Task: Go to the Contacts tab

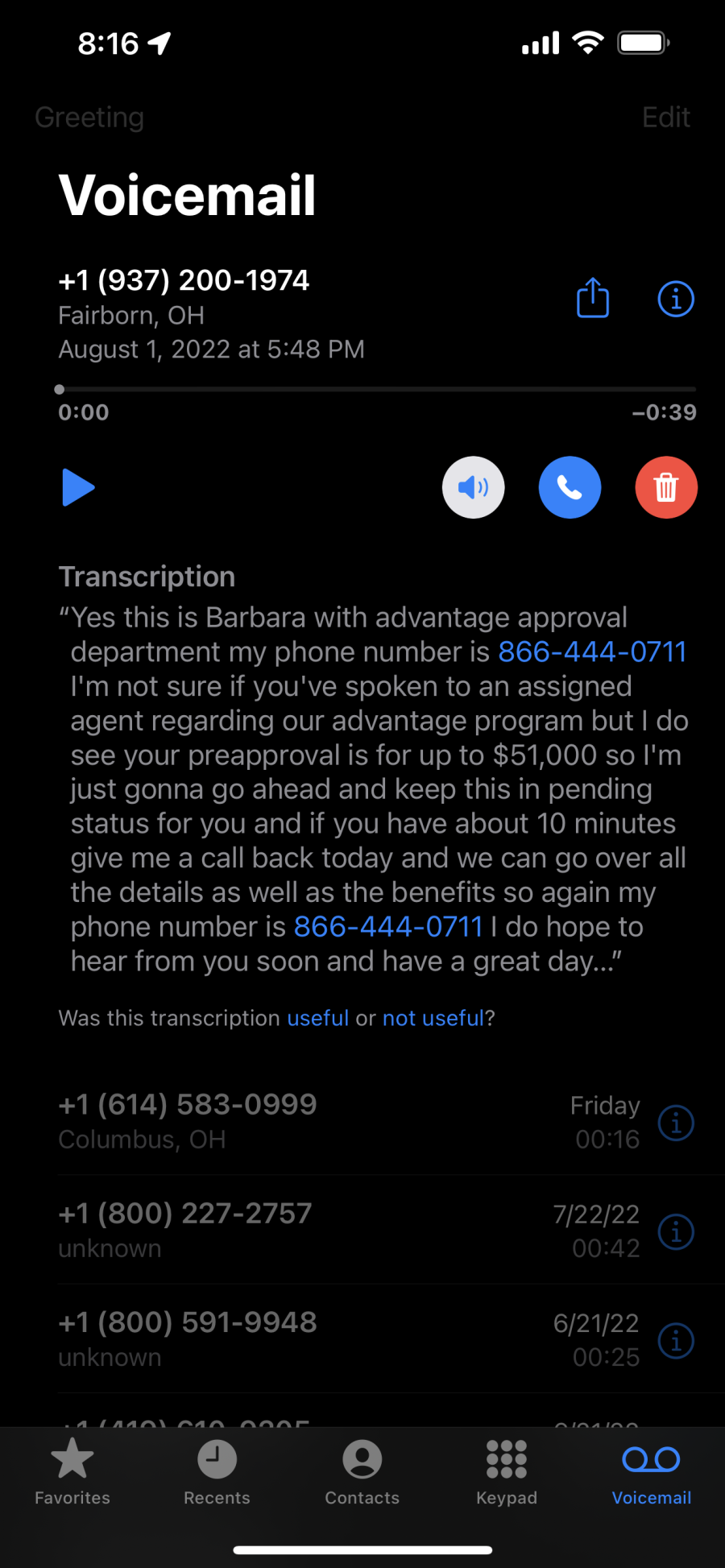Action: pos(362,1472)
